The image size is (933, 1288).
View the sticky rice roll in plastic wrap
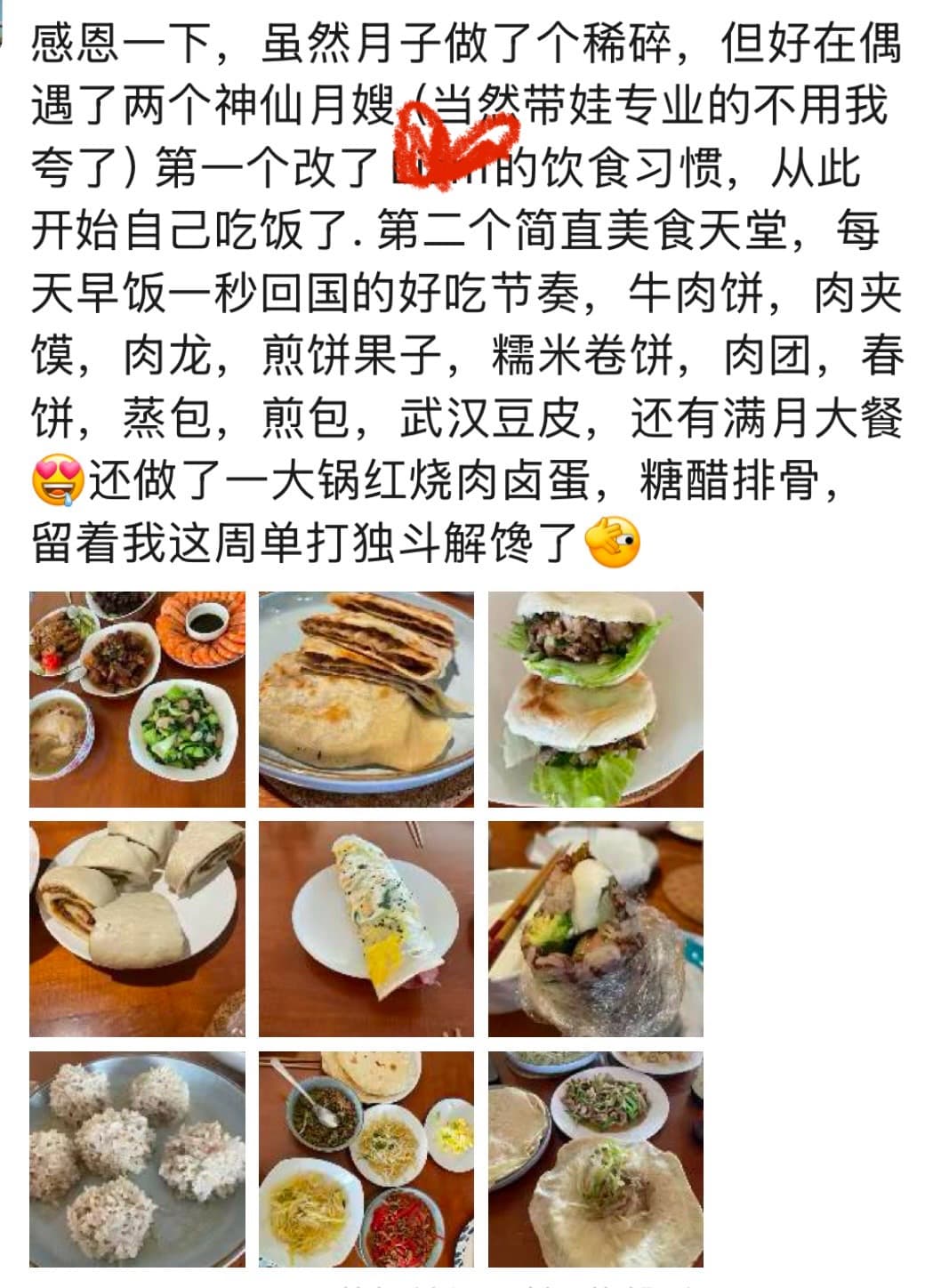tap(595, 929)
